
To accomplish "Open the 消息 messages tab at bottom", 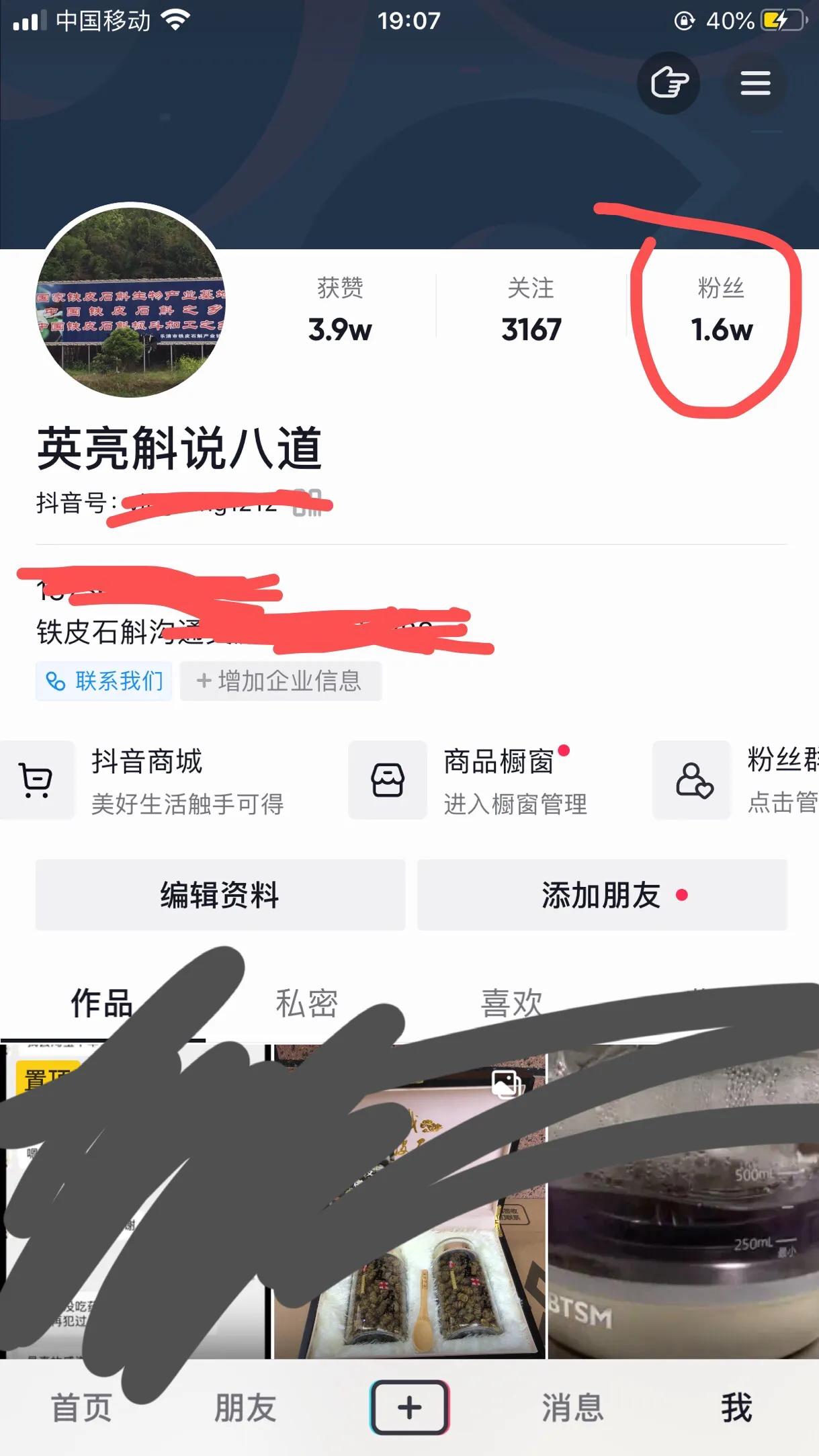I will pos(572,1408).
